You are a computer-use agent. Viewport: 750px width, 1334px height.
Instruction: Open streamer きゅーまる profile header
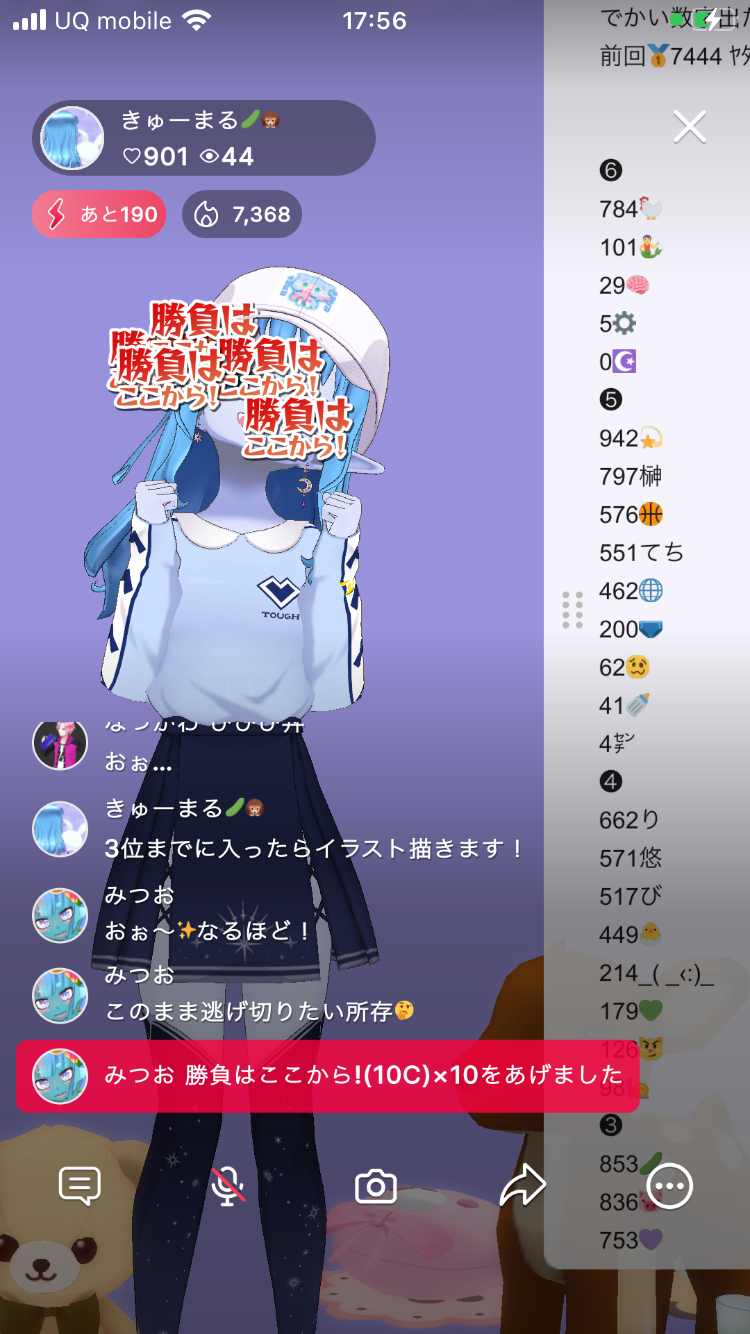click(204, 138)
